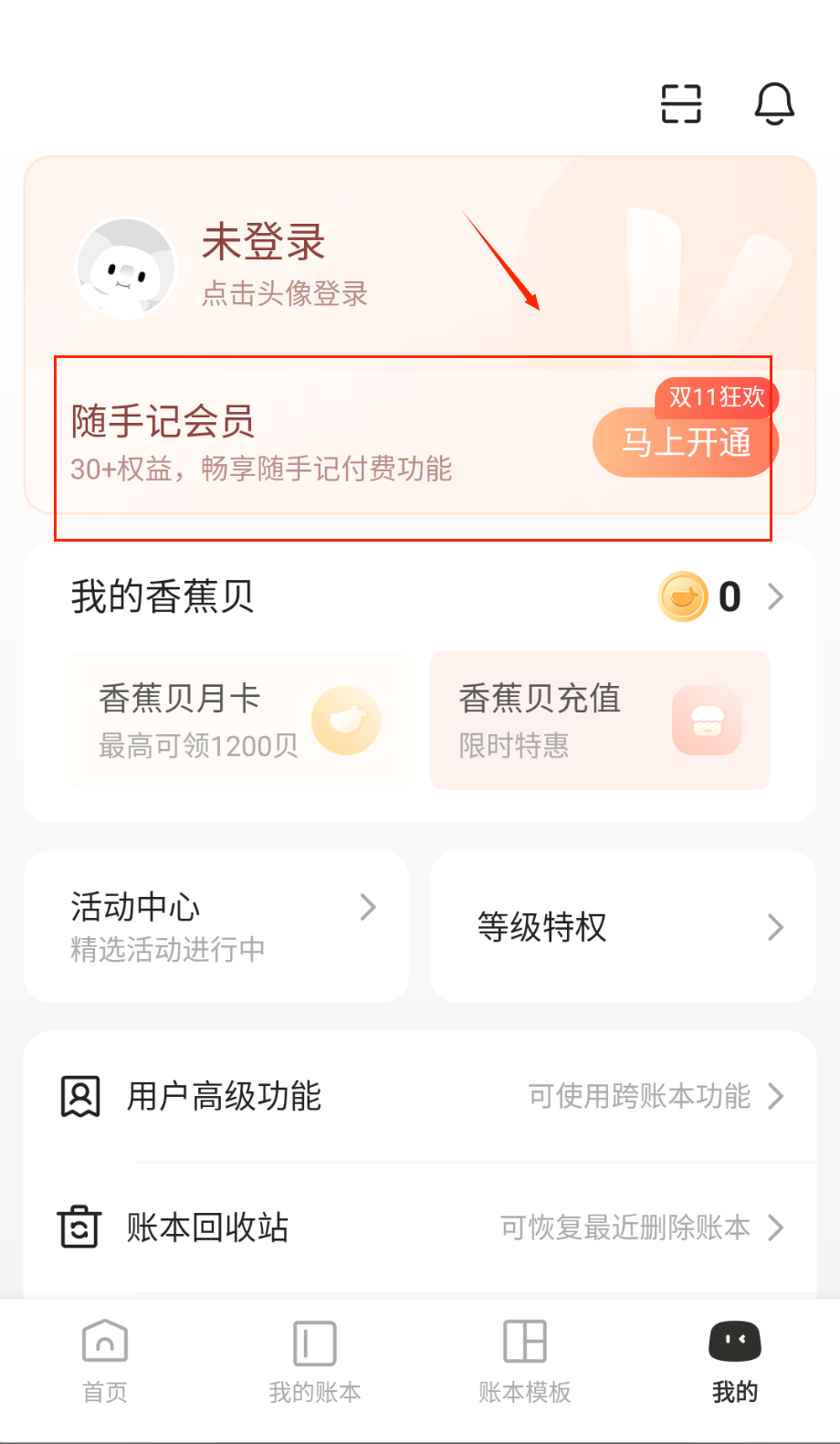Open the 香蕉贝充值 card

click(600, 721)
